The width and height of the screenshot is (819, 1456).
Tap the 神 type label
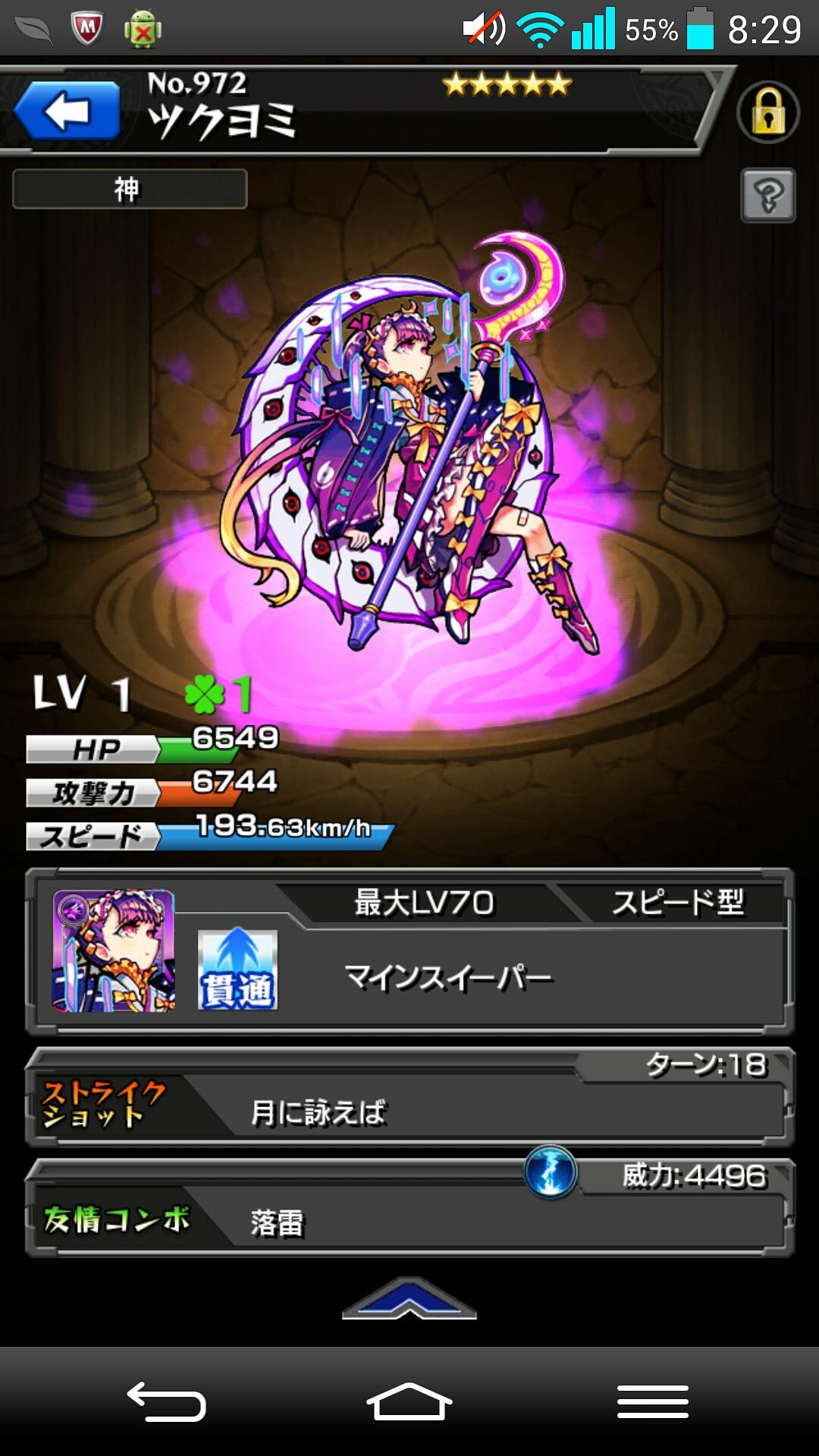[x=130, y=189]
